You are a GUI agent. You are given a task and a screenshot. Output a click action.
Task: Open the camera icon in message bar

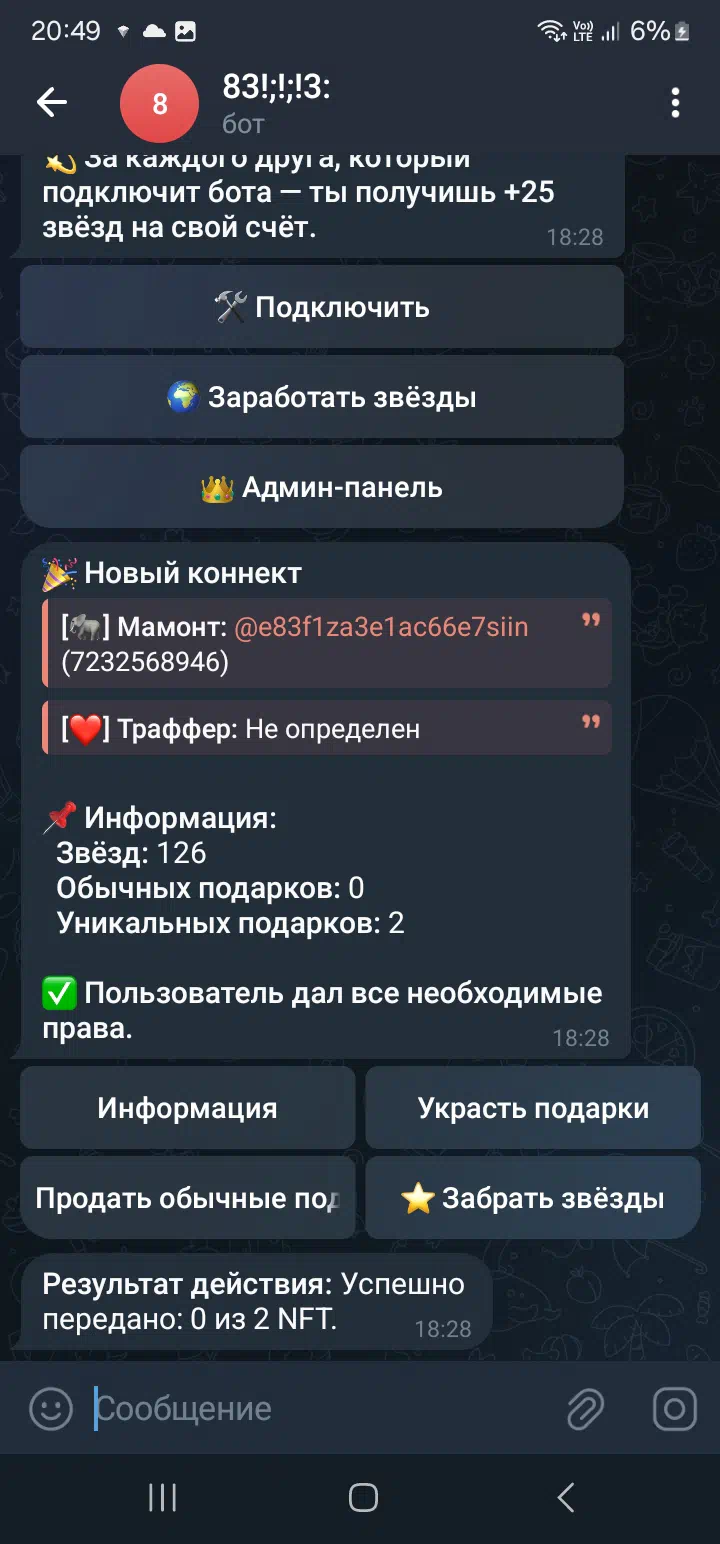click(x=675, y=1408)
